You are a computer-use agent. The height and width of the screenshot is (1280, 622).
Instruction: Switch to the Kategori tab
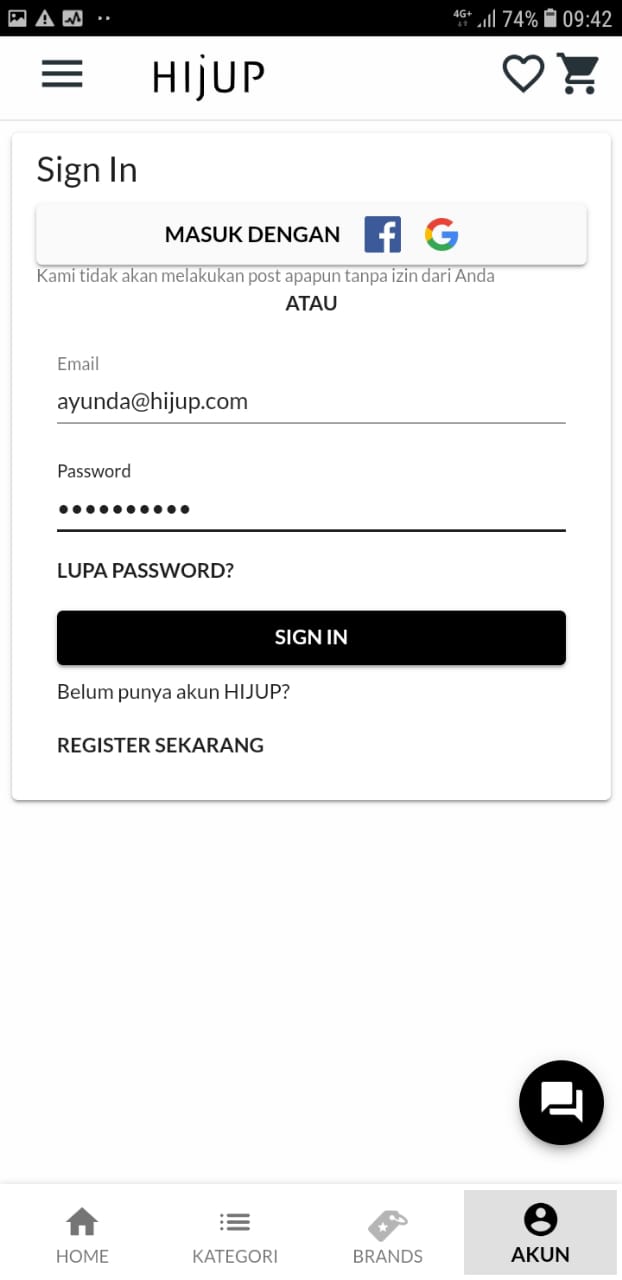click(x=235, y=1236)
